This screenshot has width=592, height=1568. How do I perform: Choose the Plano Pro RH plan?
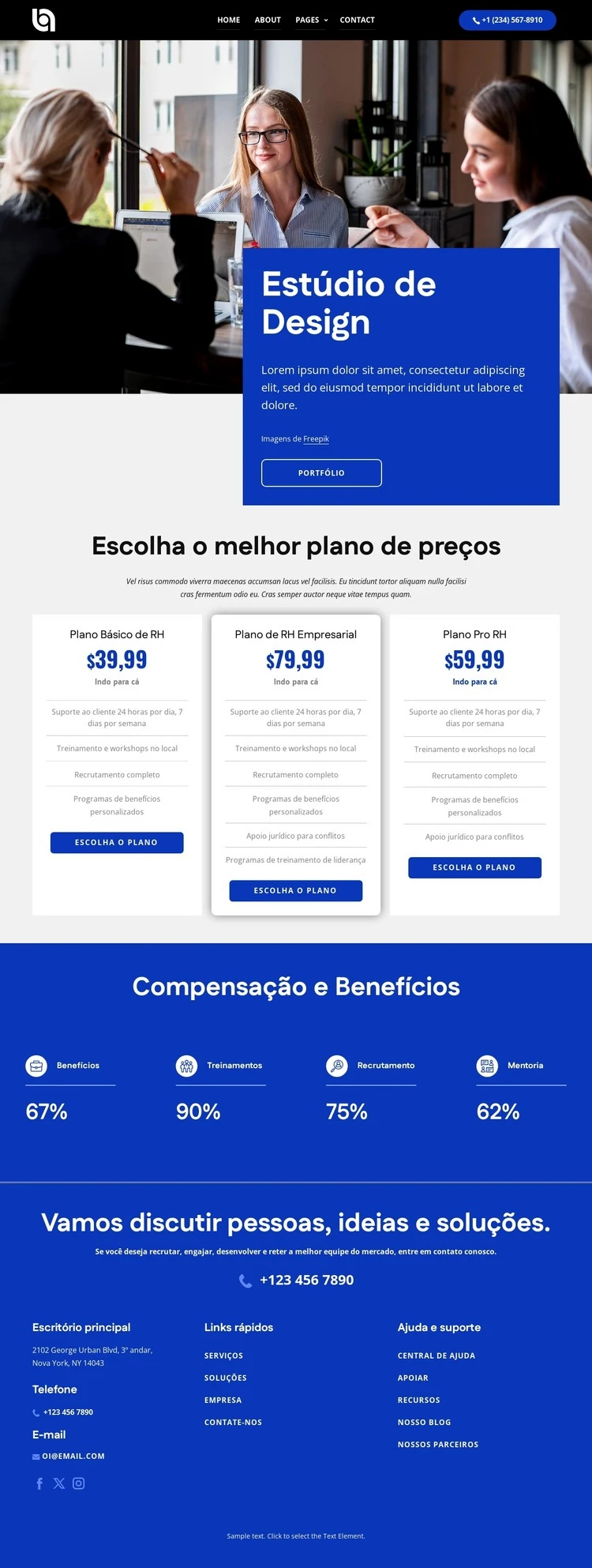click(x=474, y=867)
